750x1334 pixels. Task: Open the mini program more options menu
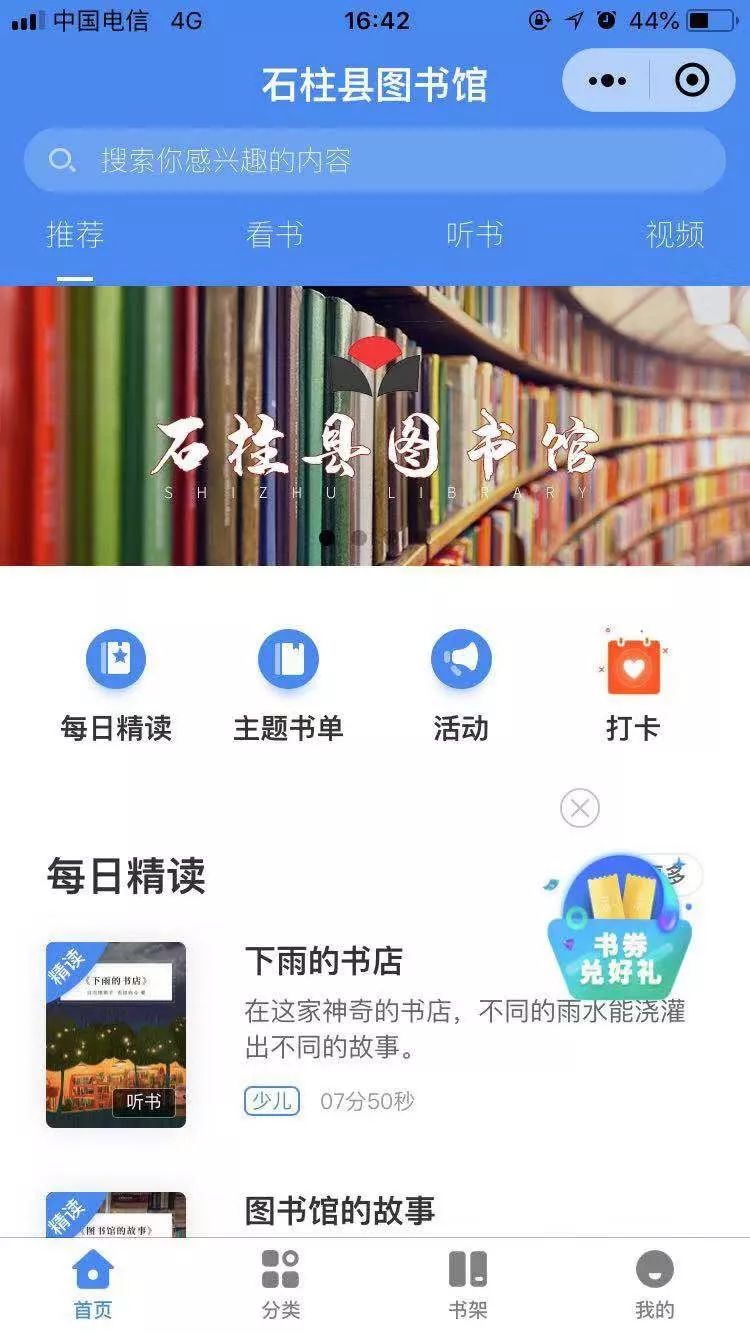coord(607,81)
